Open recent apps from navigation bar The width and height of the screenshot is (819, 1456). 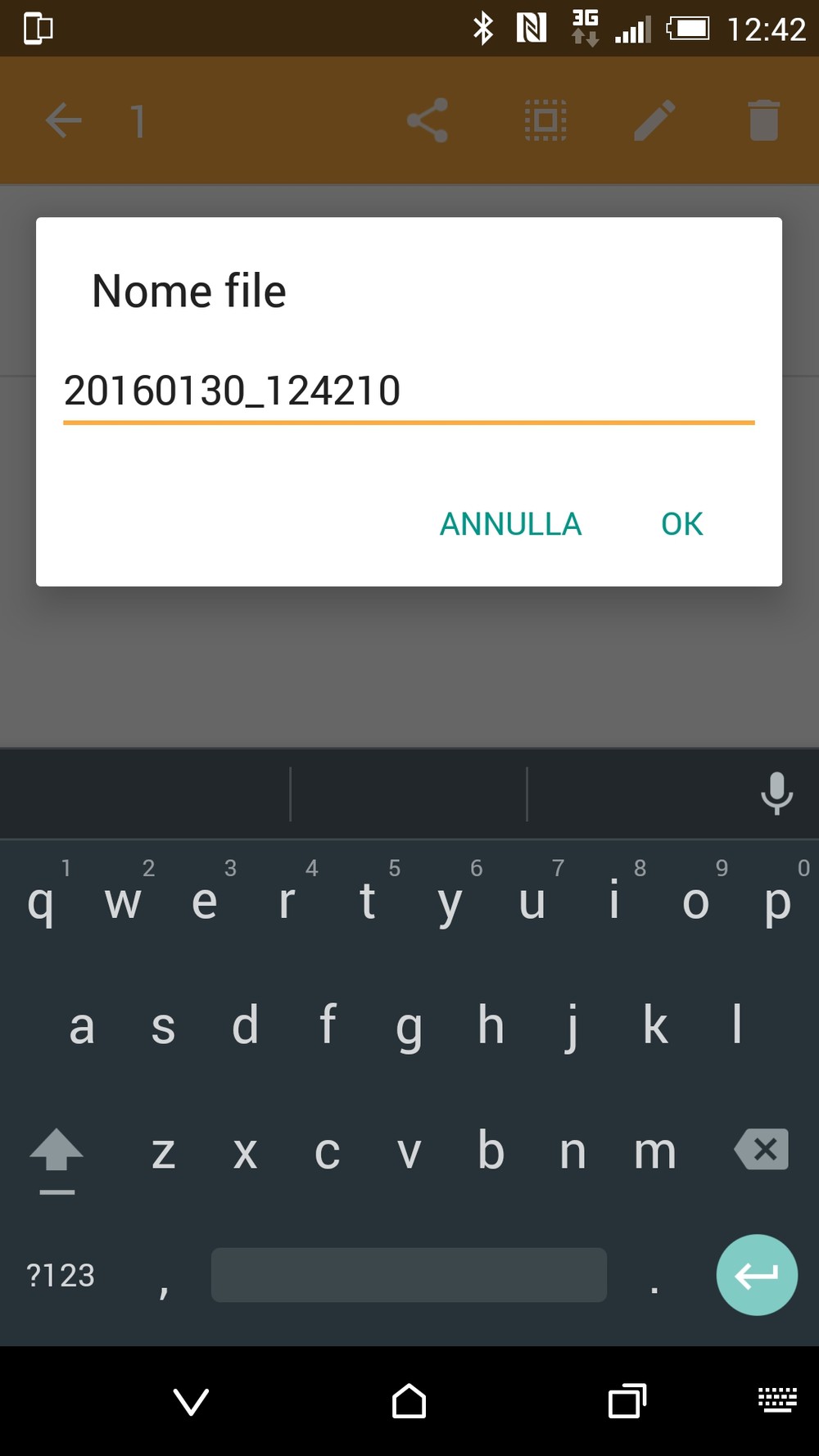point(627,1401)
